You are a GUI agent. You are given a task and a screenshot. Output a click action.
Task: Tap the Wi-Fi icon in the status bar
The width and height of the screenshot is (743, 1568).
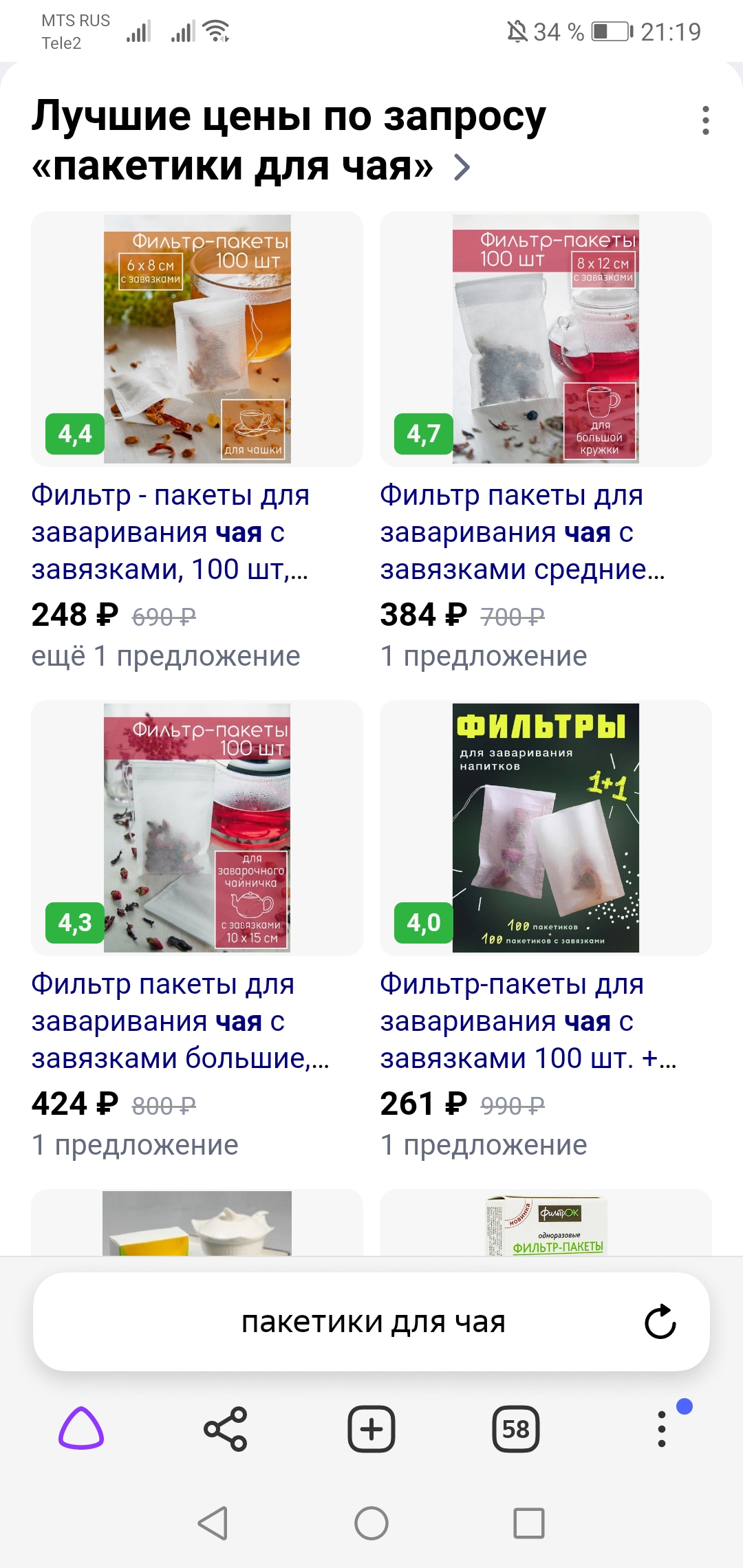[215, 32]
